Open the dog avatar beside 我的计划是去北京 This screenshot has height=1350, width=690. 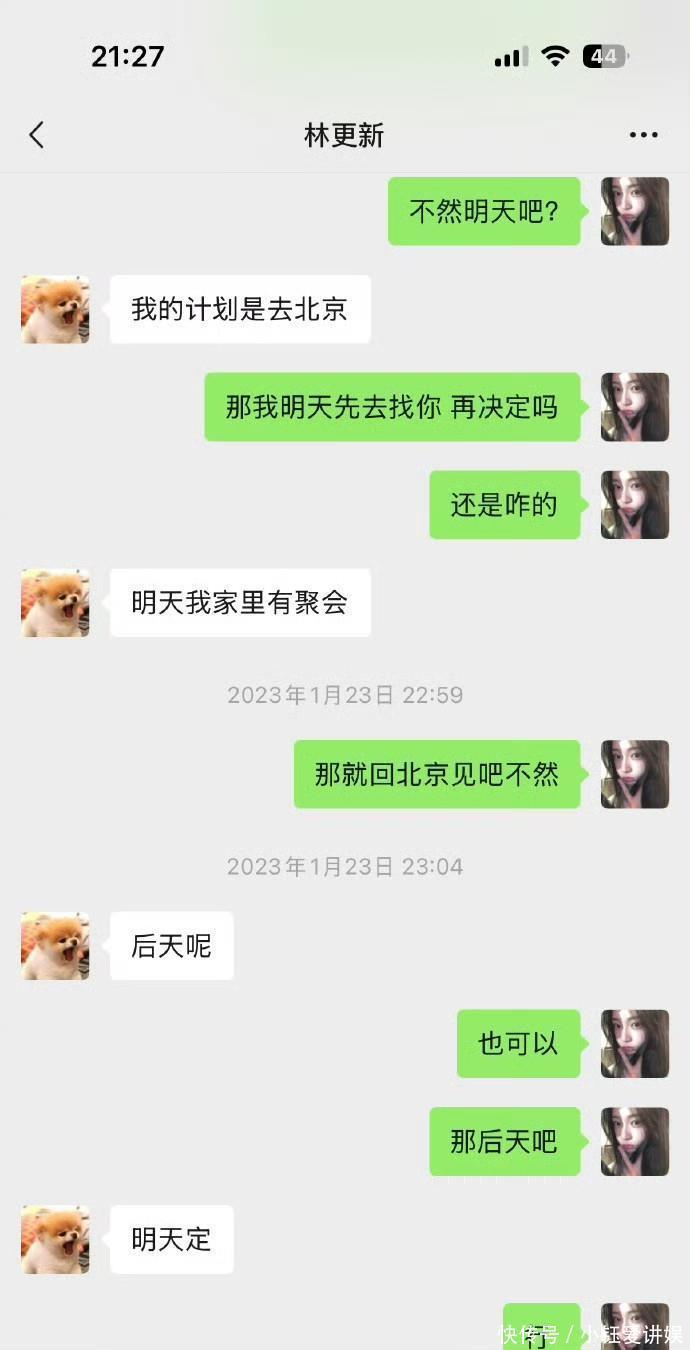coord(55,310)
